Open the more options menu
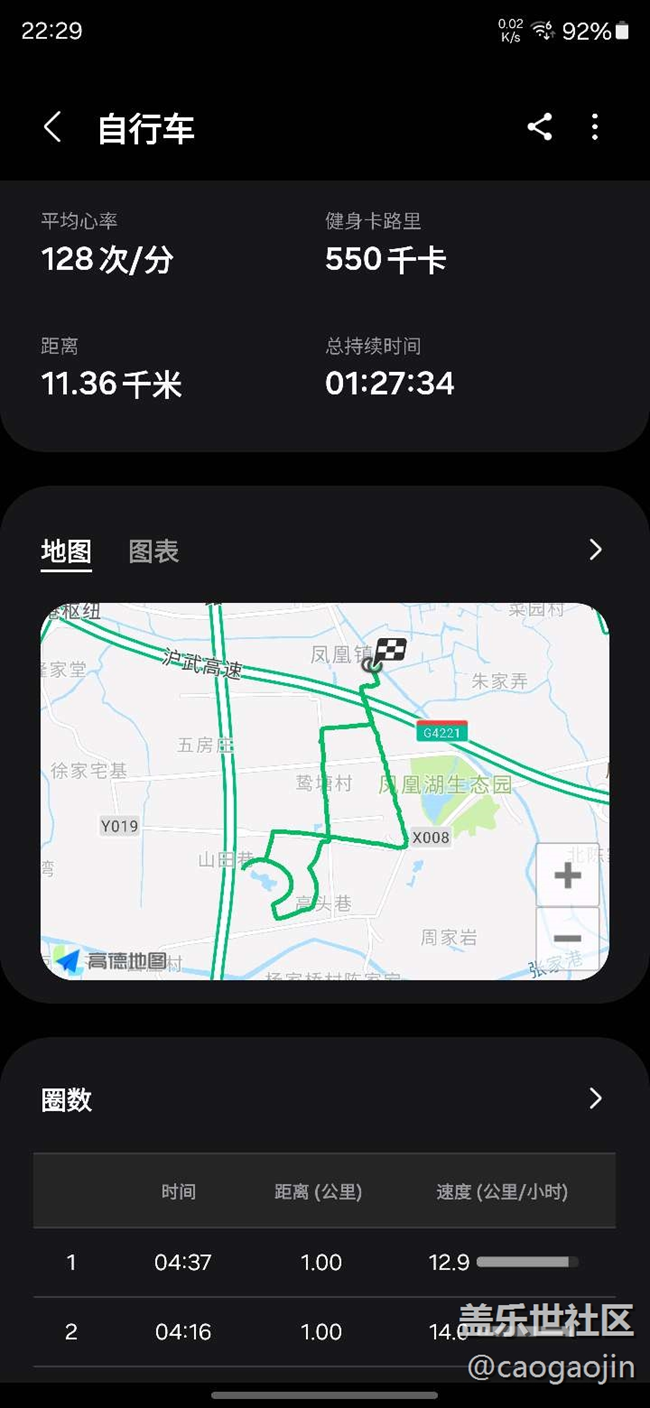The width and height of the screenshot is (650, 1408). 595,127
